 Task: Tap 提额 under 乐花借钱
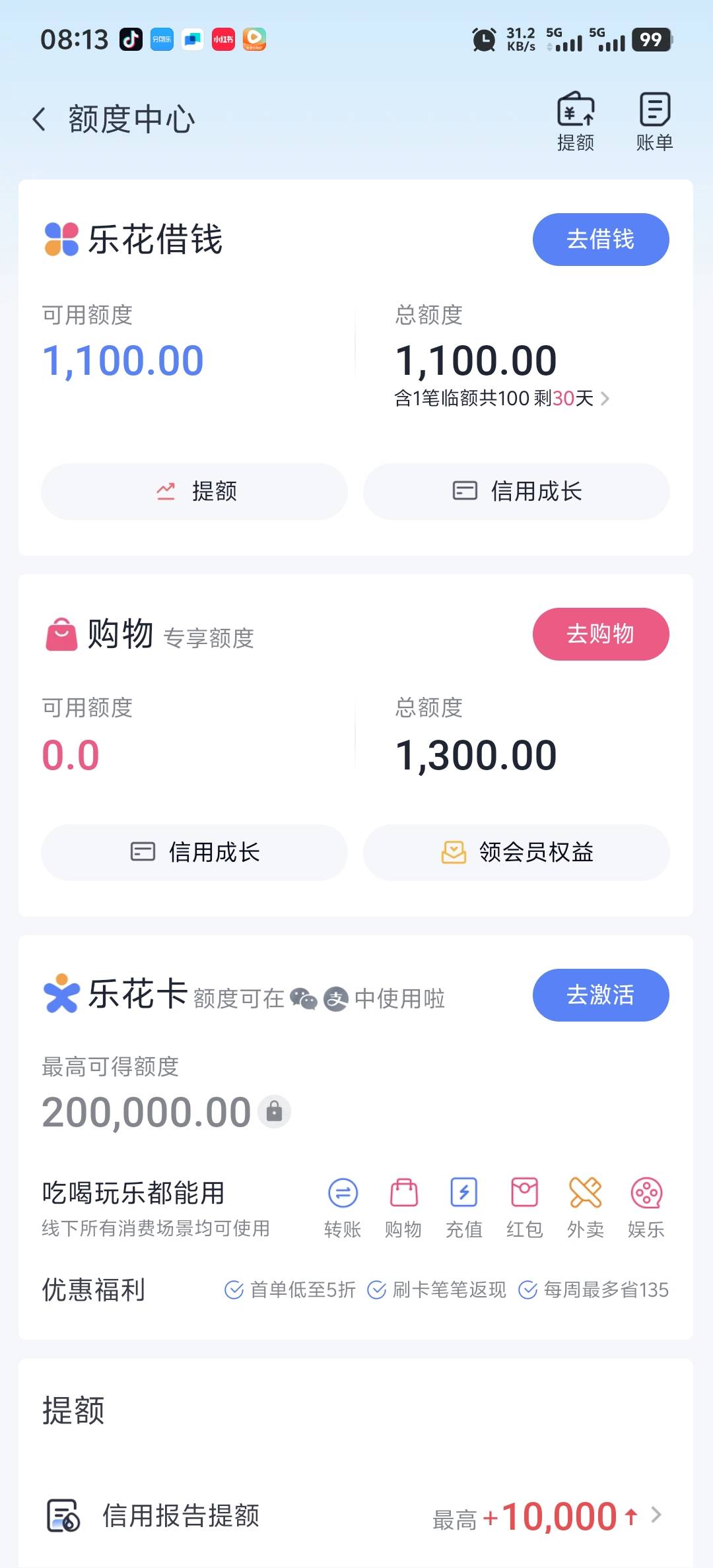tap(194, 492)
